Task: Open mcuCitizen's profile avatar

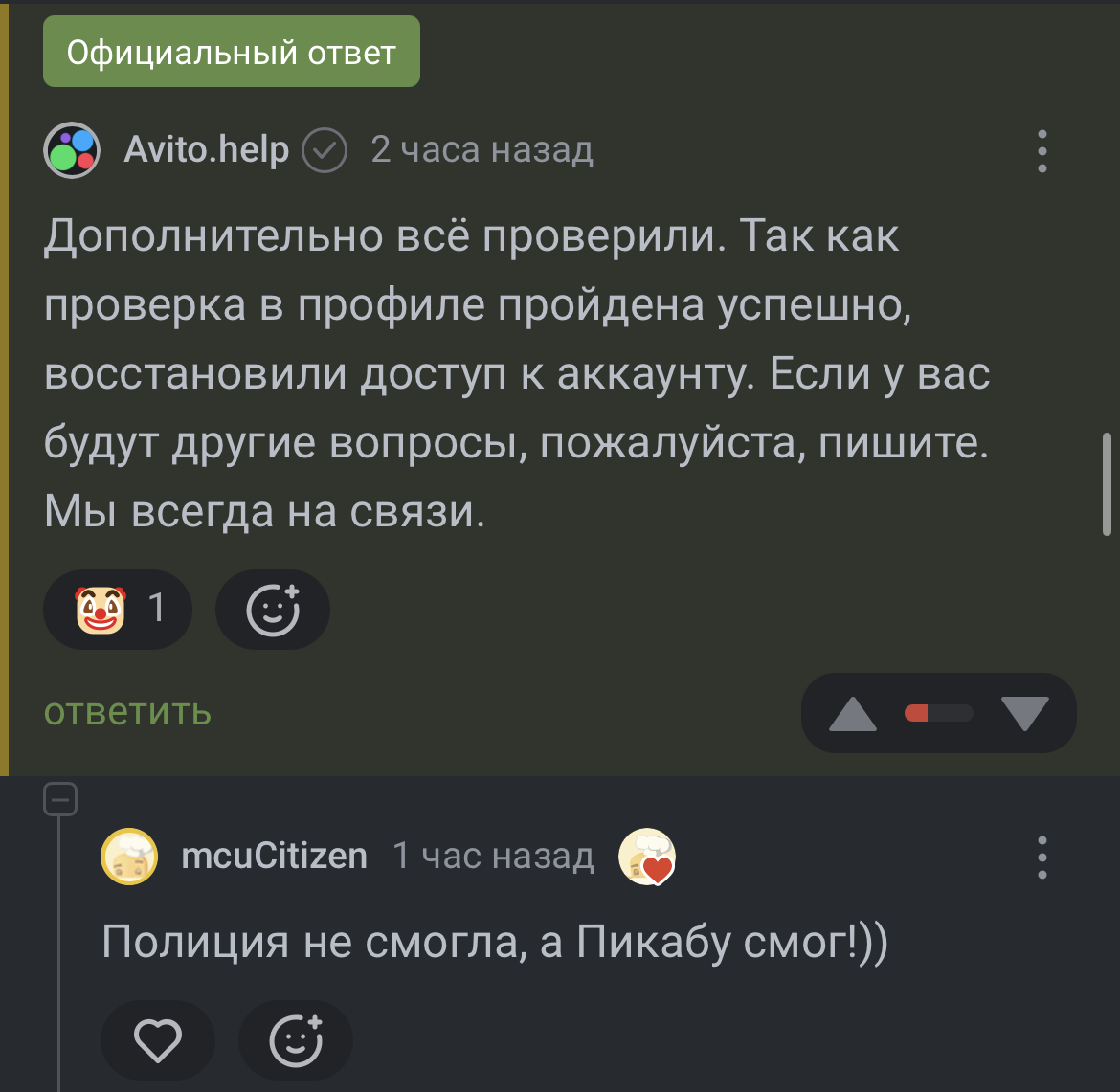Action: (129, 856)
